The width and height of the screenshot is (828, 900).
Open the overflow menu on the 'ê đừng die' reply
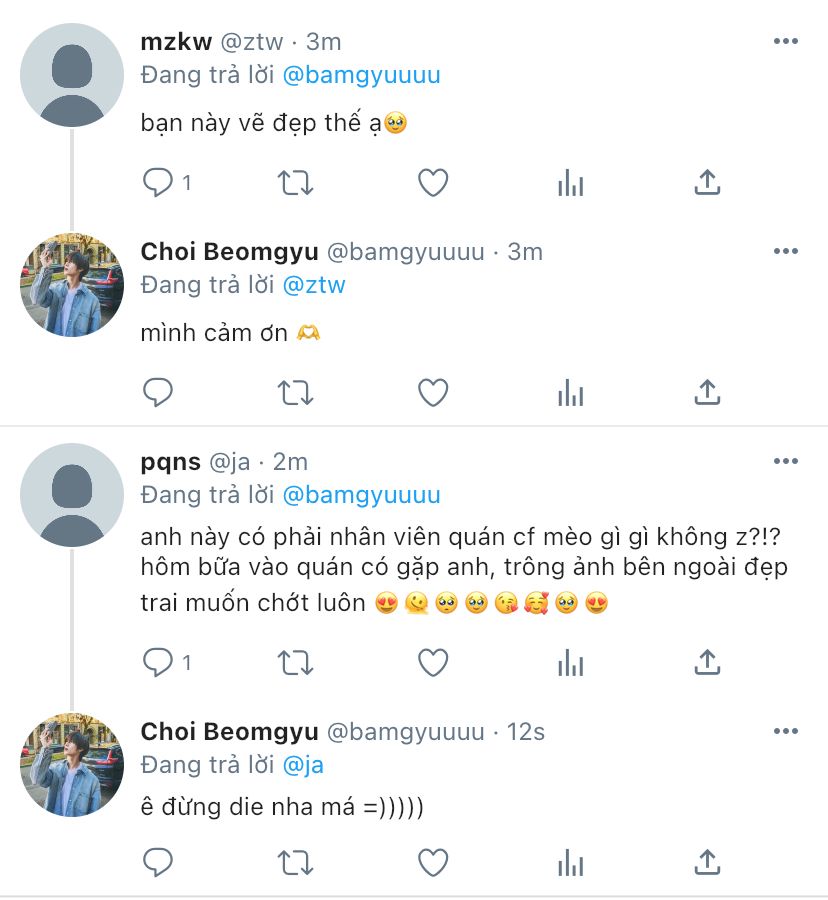tap(786, 731)
